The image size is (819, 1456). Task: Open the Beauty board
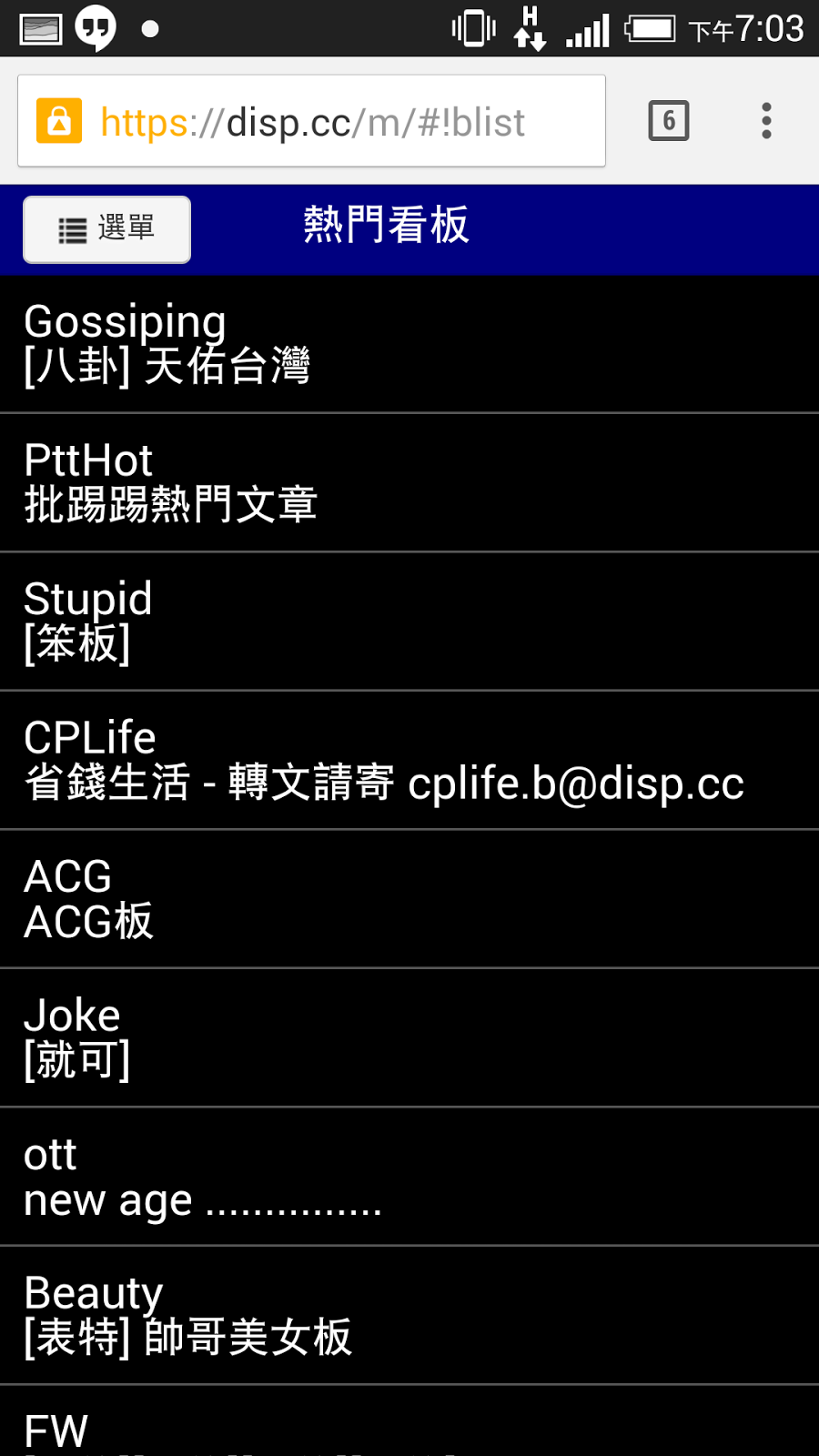(409, 1315)
